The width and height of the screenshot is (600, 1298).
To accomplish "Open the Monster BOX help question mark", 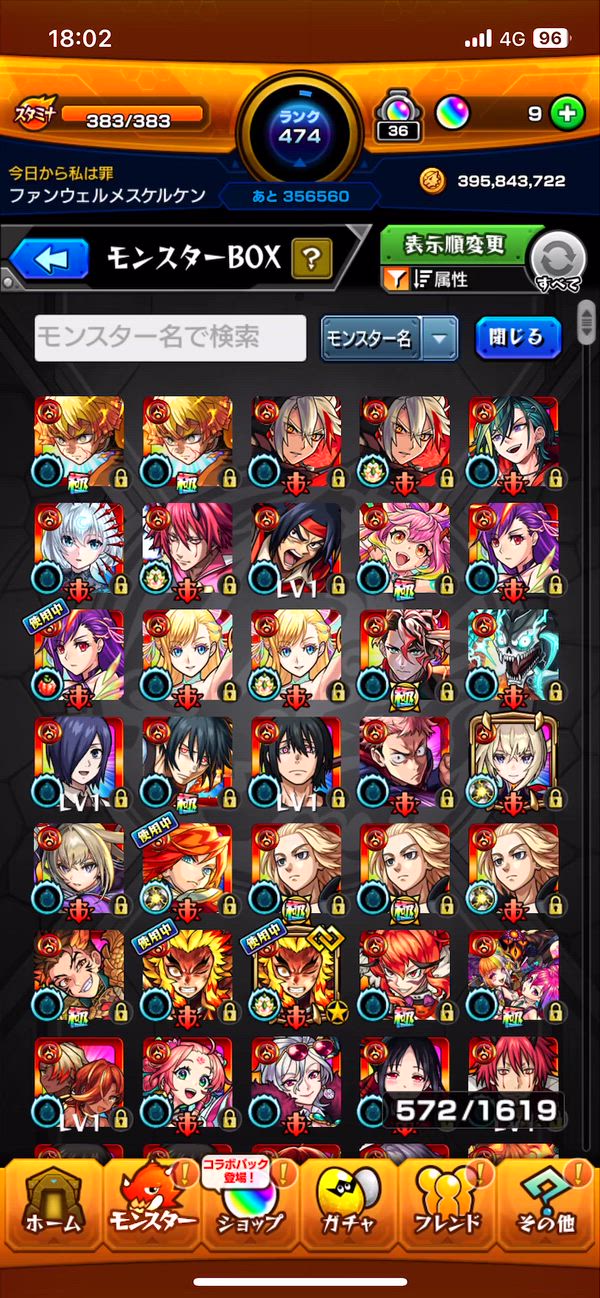I will click(311, 260).
